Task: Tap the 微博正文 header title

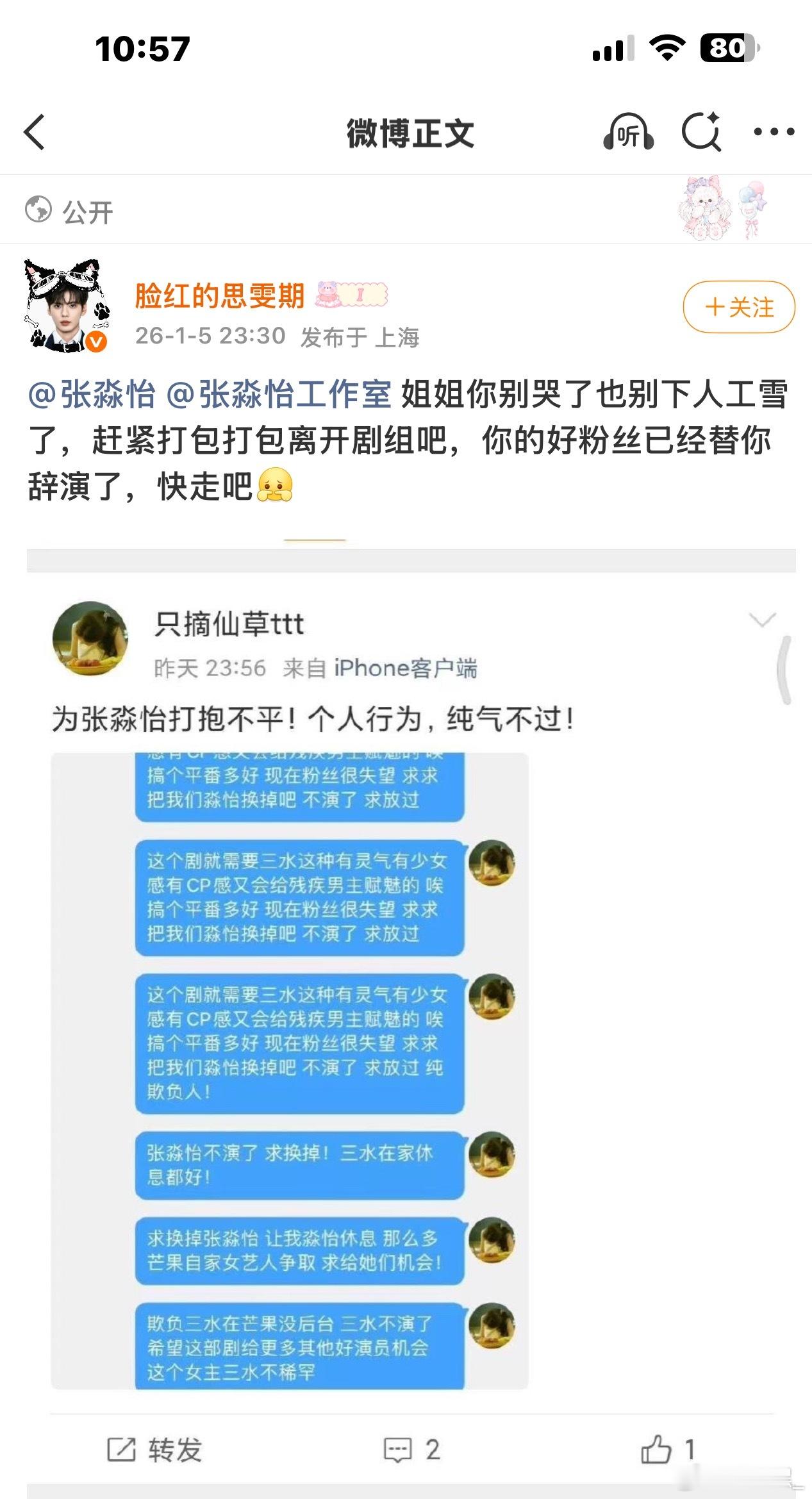Action: (x=410, y=131)
